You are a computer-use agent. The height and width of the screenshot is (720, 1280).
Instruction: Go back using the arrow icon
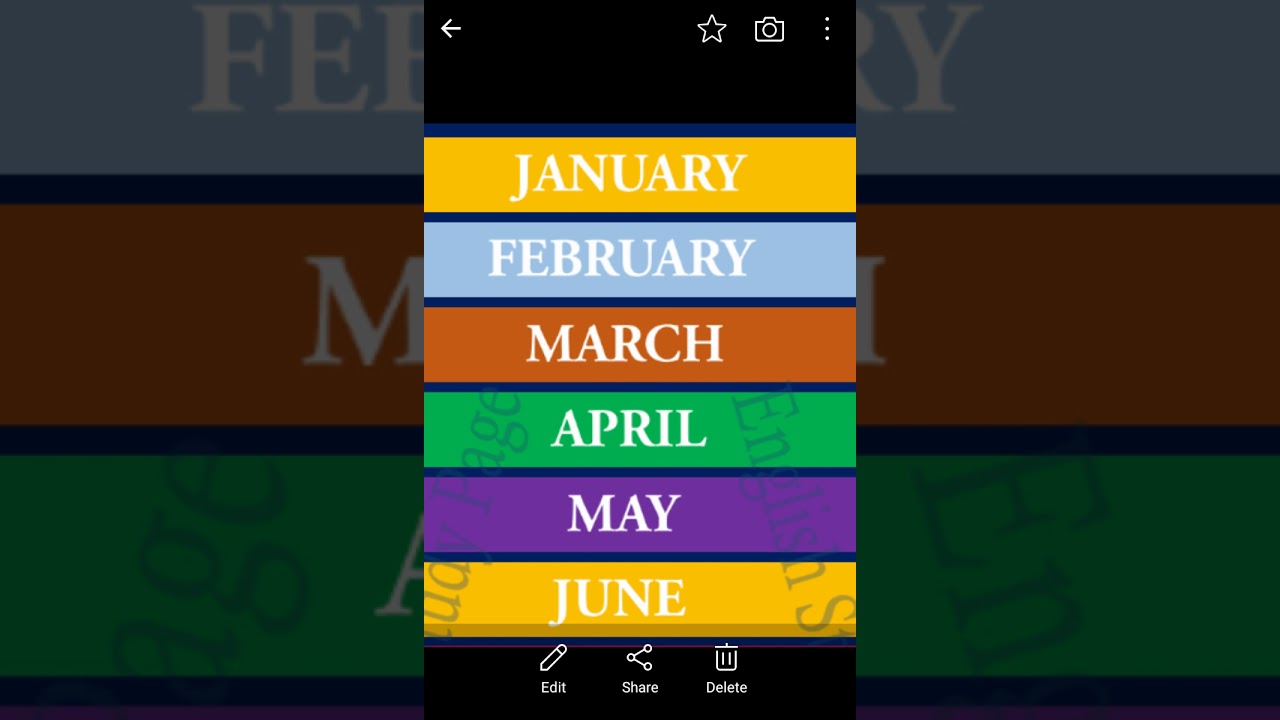(x=451, y=29)
